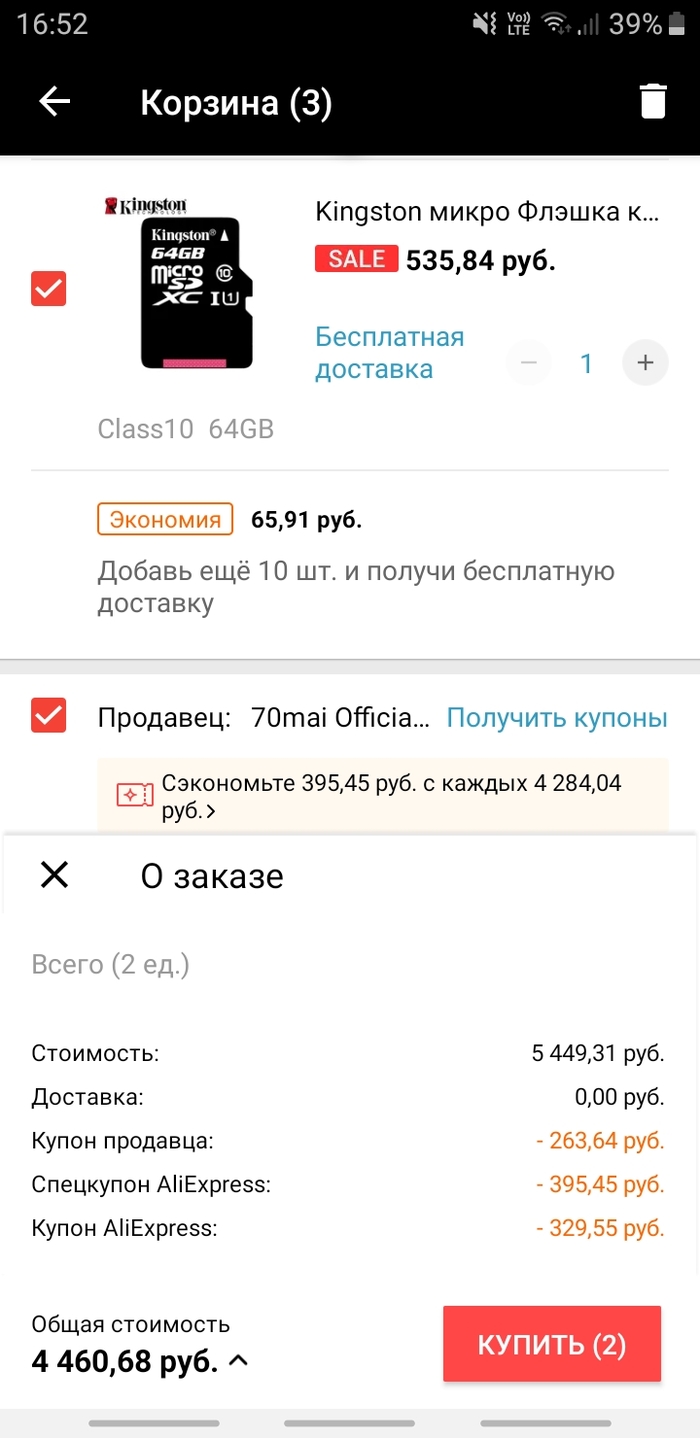Tap the КУПИТЬ (2) button
Viewport: 700px width, 1438px height.
(x=552, y=1345)
